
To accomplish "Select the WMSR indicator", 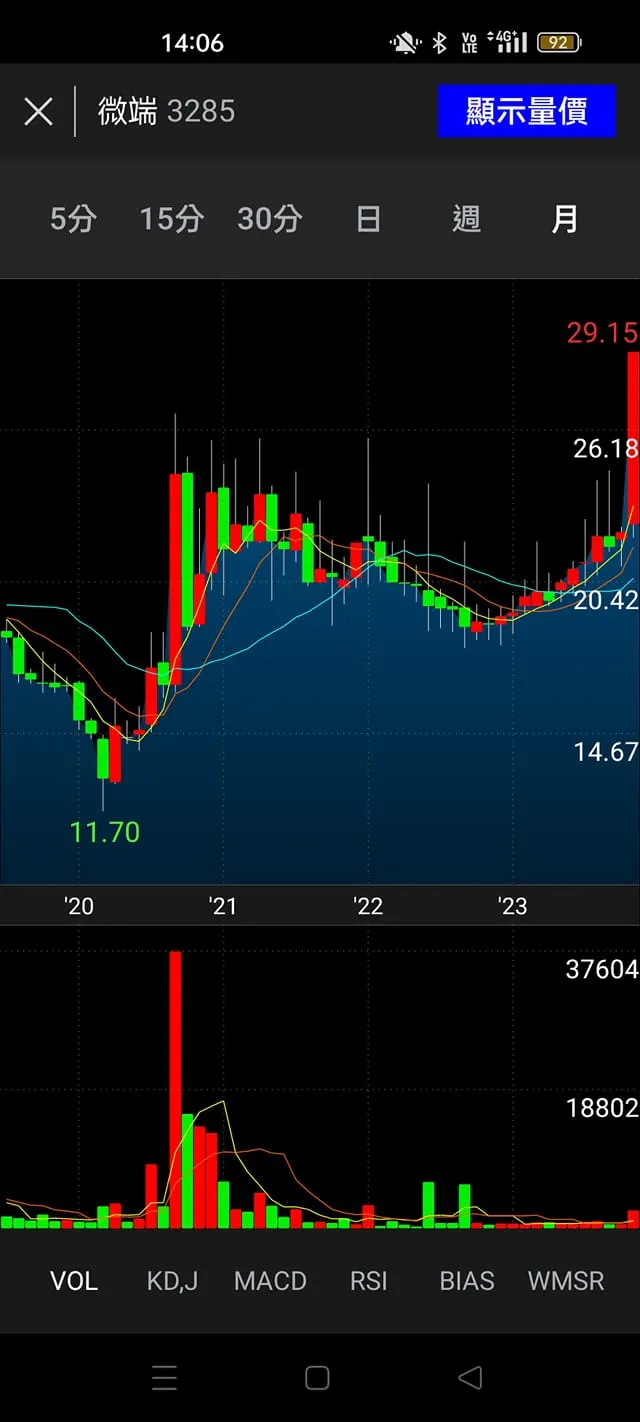I will tap(566, 1281).
